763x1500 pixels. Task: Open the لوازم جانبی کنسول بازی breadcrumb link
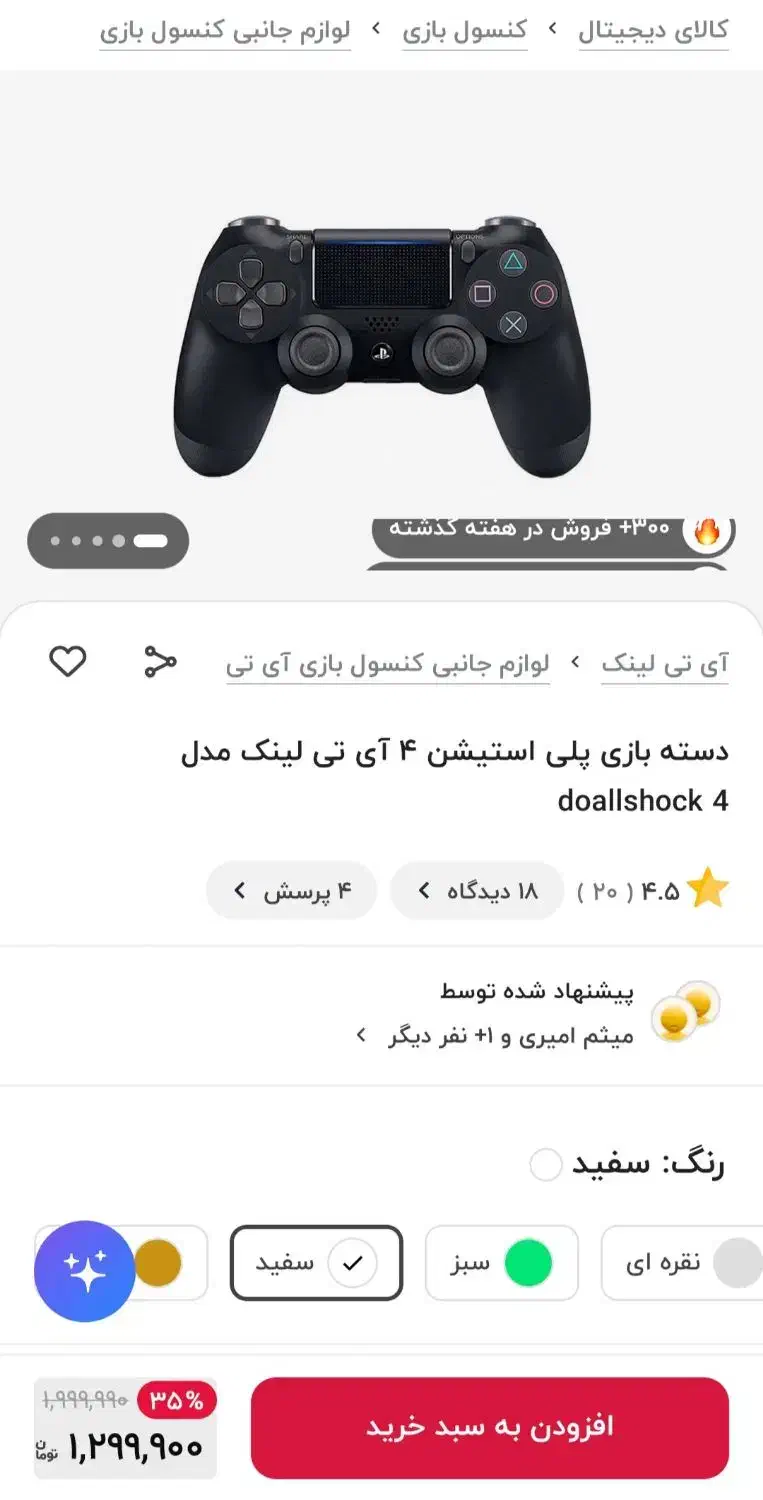225,30
